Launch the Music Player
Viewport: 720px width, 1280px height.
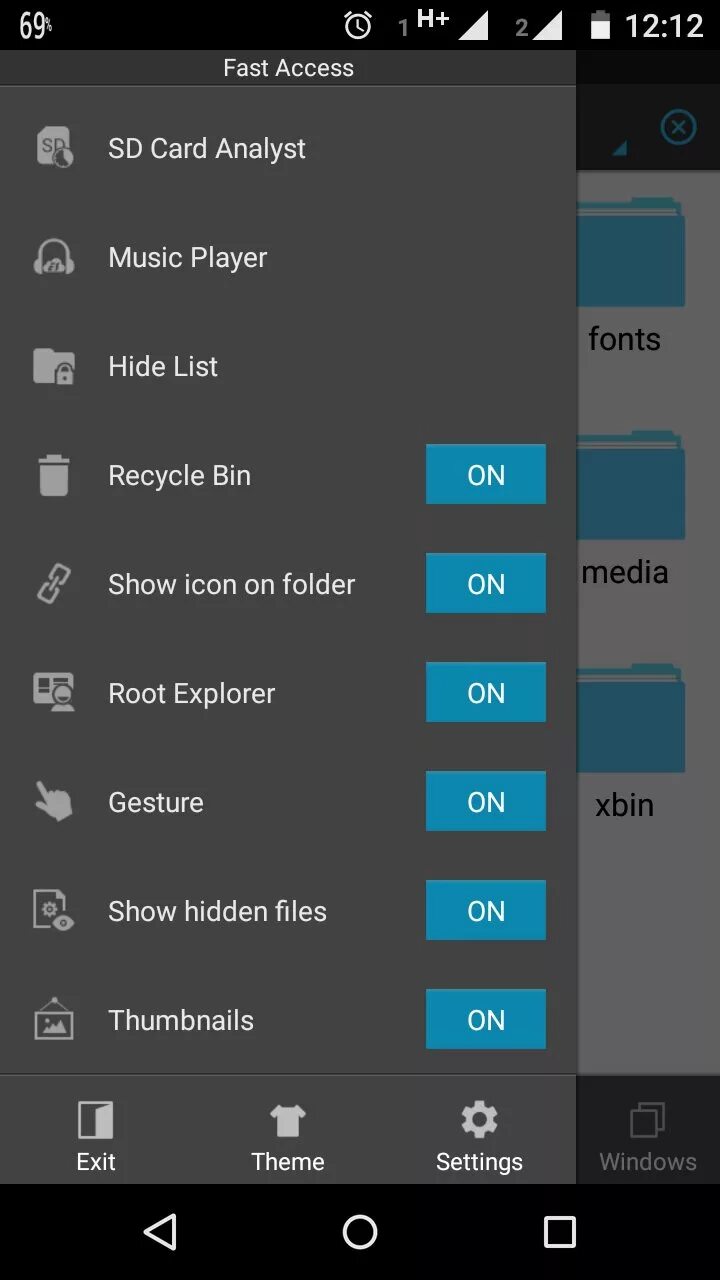click(x=188, y=257)
